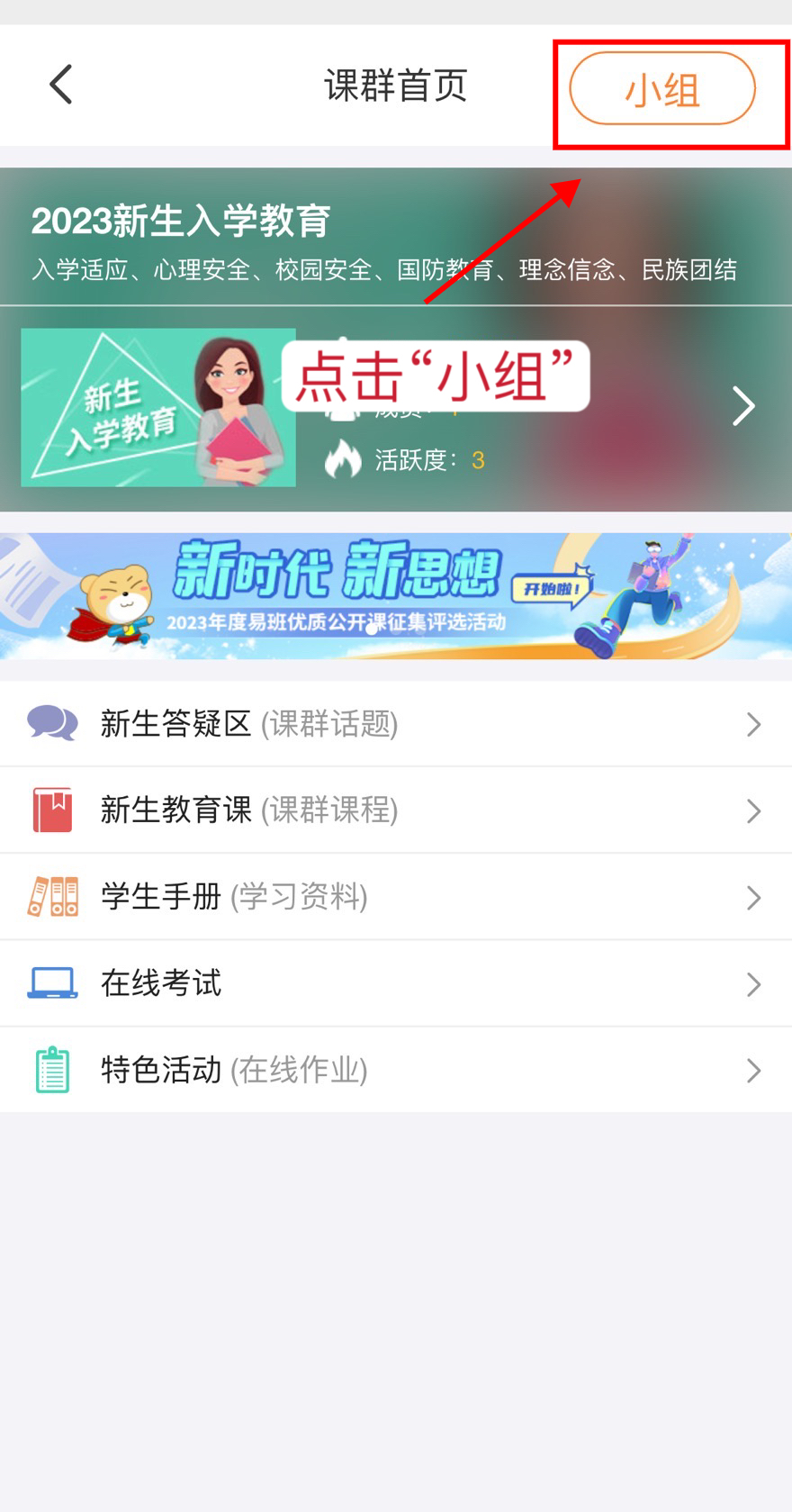Tap the 新生入学教育 course cover image
The image size is (792, 1512).
point(158,408)
